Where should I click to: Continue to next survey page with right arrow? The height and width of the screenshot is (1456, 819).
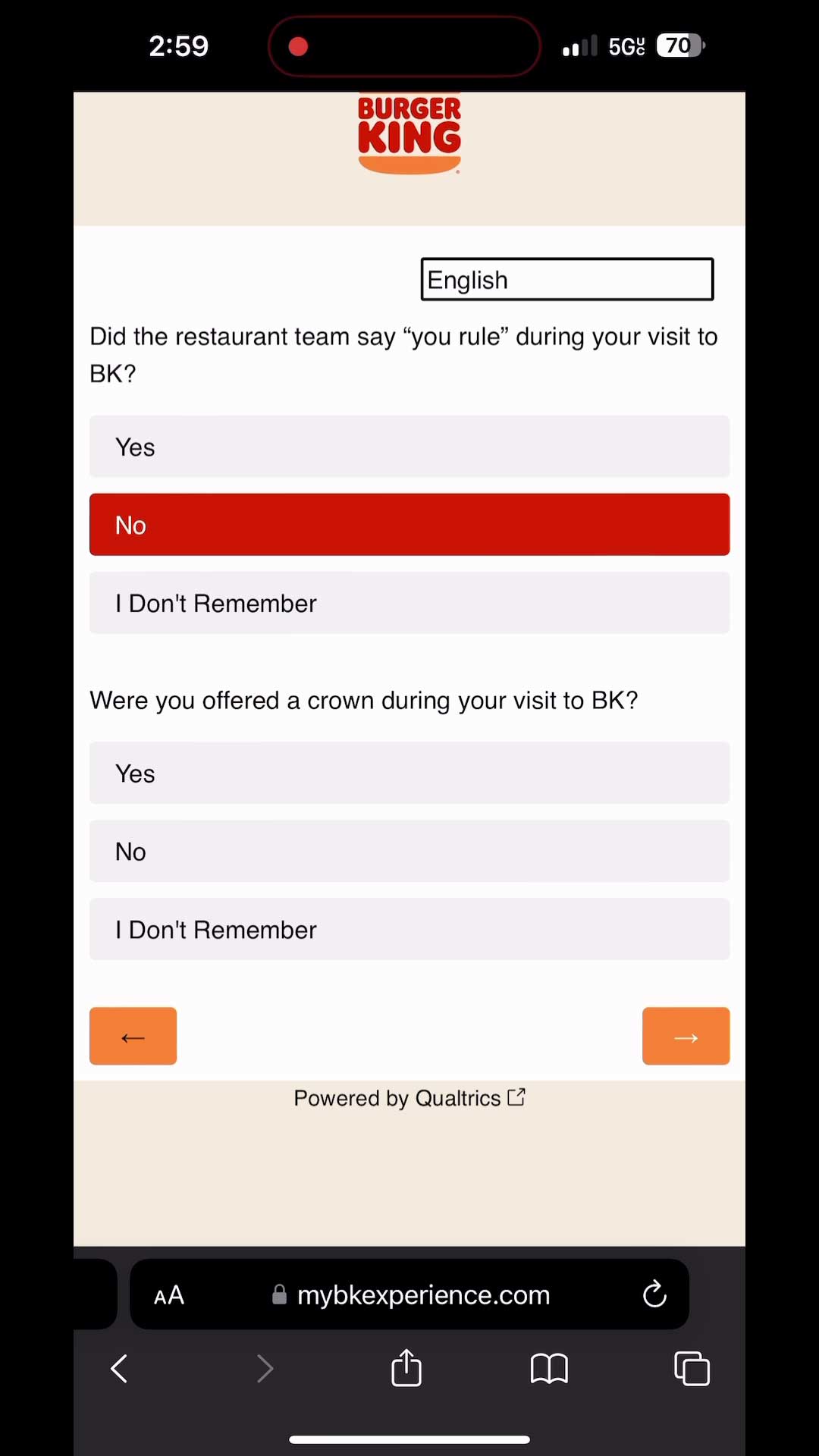pos(686,1036)
